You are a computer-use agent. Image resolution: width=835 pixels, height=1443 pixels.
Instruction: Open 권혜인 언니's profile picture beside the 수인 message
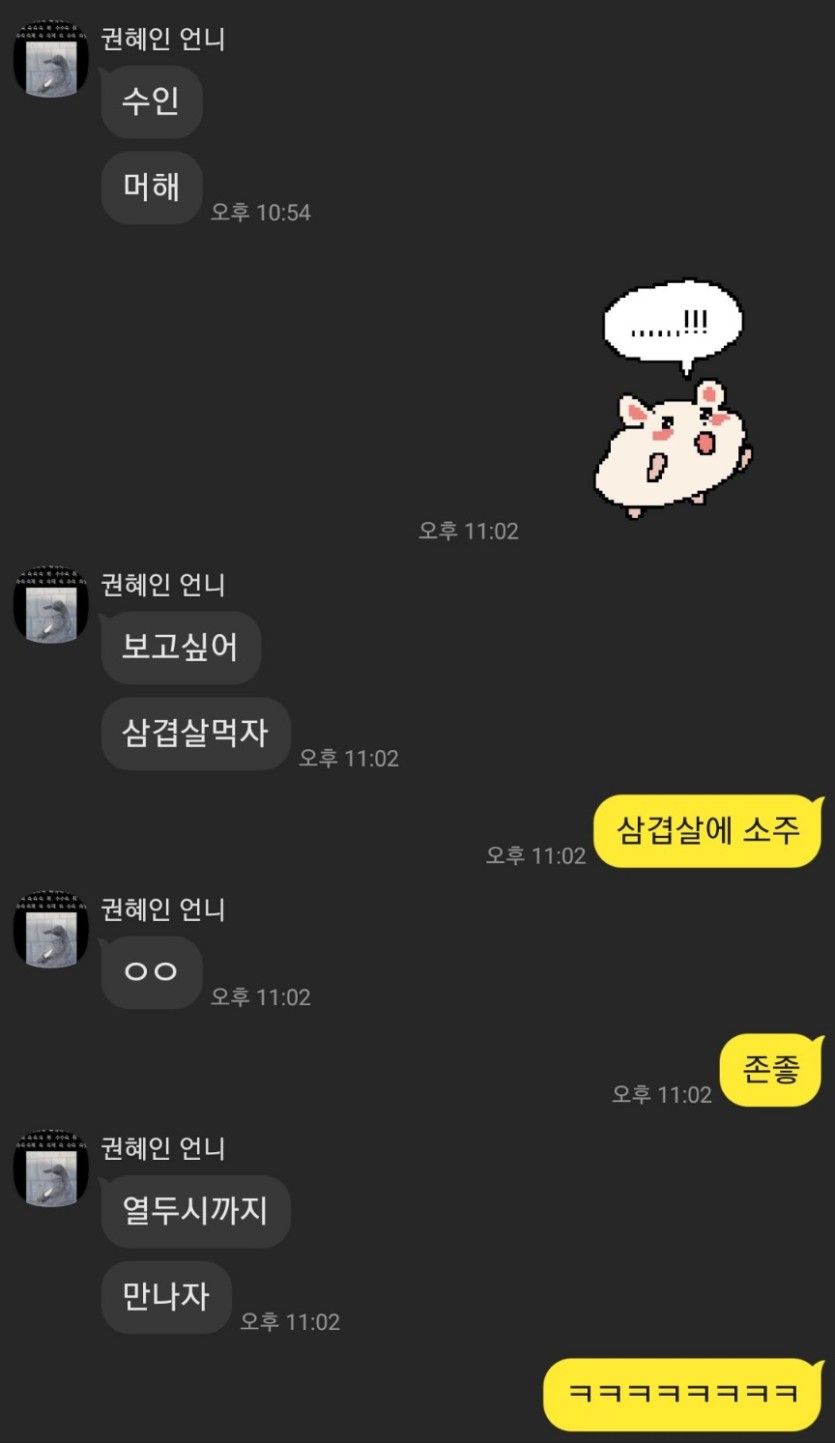pyautogui.click(x=50, y=59)
